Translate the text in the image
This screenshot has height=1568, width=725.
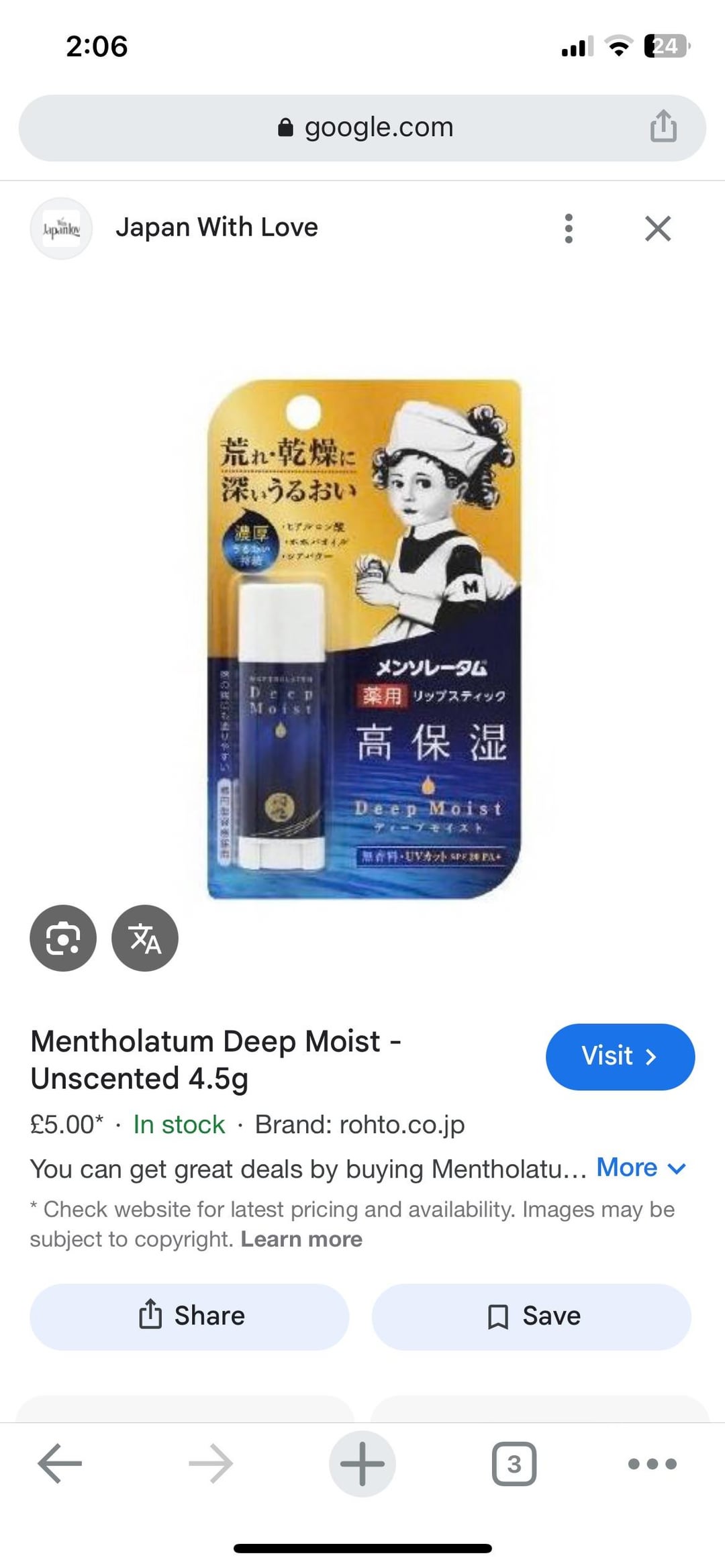coord(145,938)
